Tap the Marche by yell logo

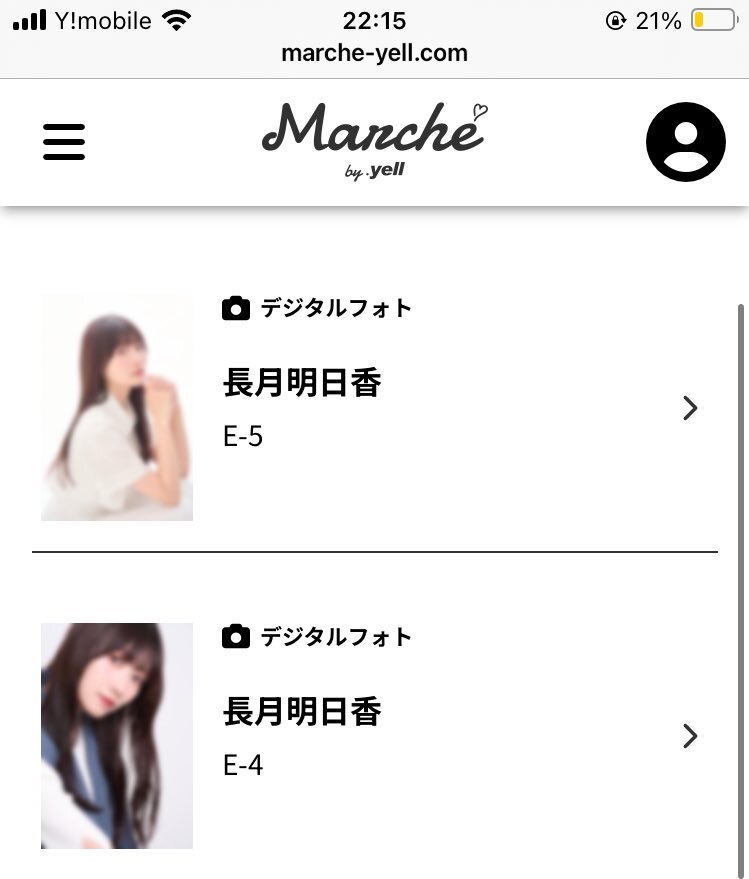[375, 140]
